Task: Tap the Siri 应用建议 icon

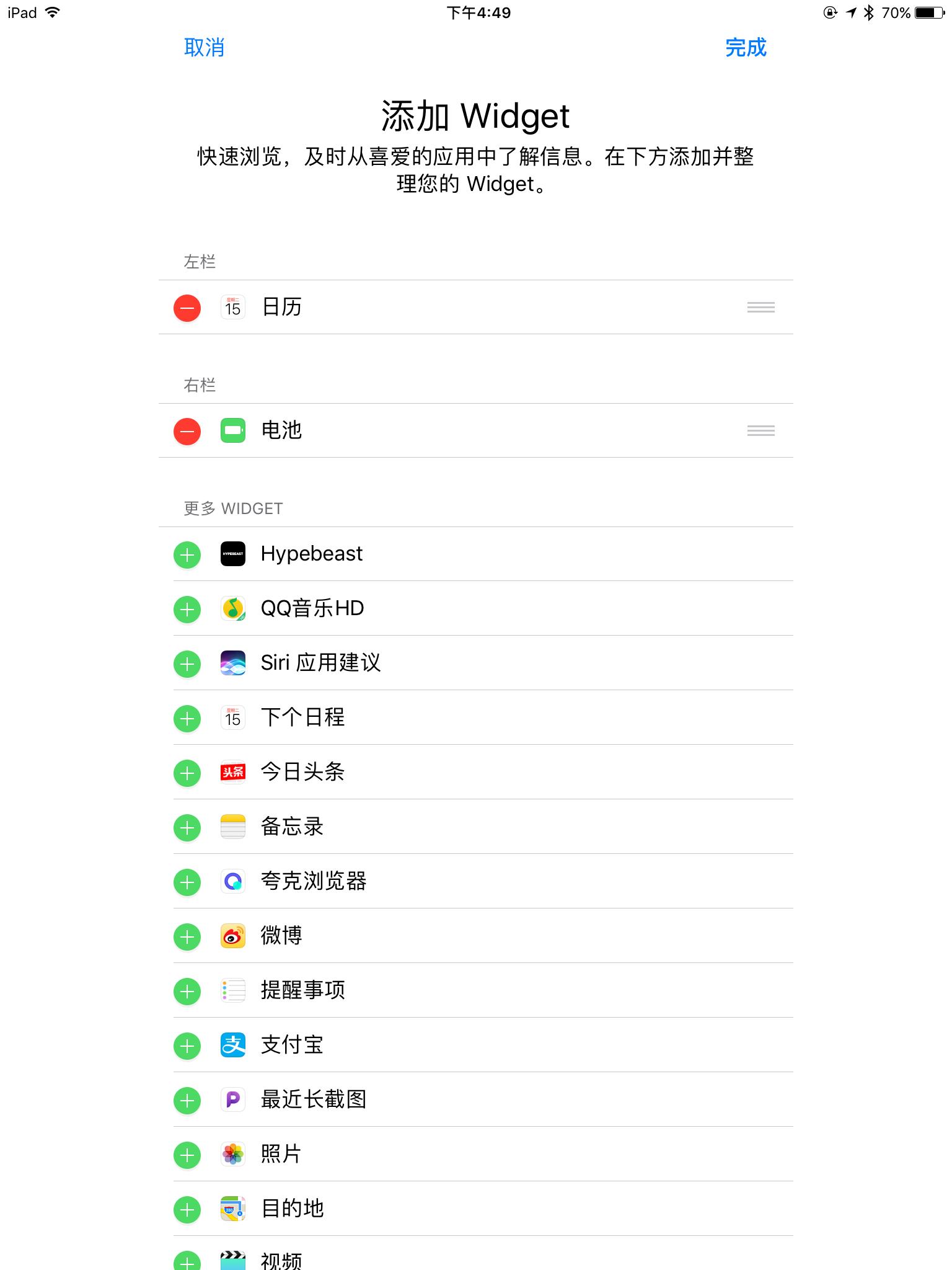Action: point(232,663)
